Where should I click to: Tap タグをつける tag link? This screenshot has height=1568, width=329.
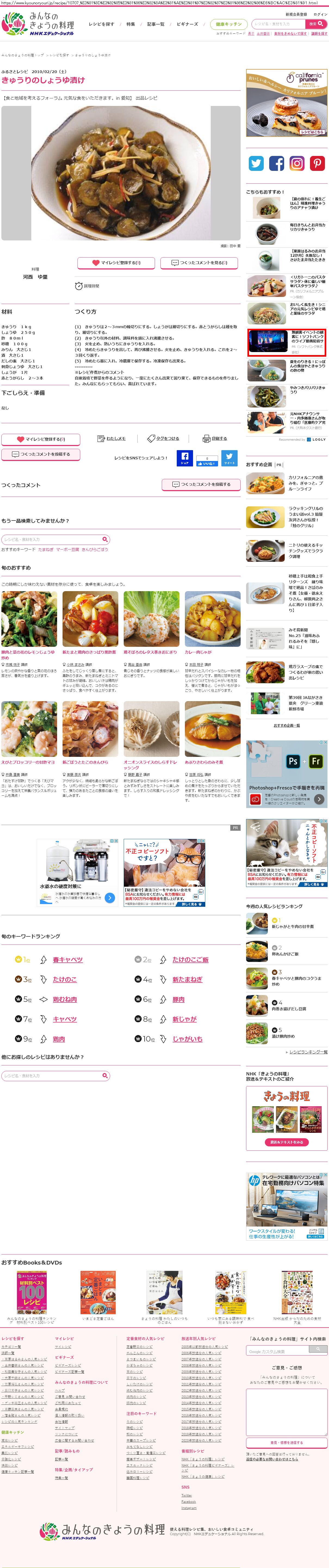click(x=164, y=438)
